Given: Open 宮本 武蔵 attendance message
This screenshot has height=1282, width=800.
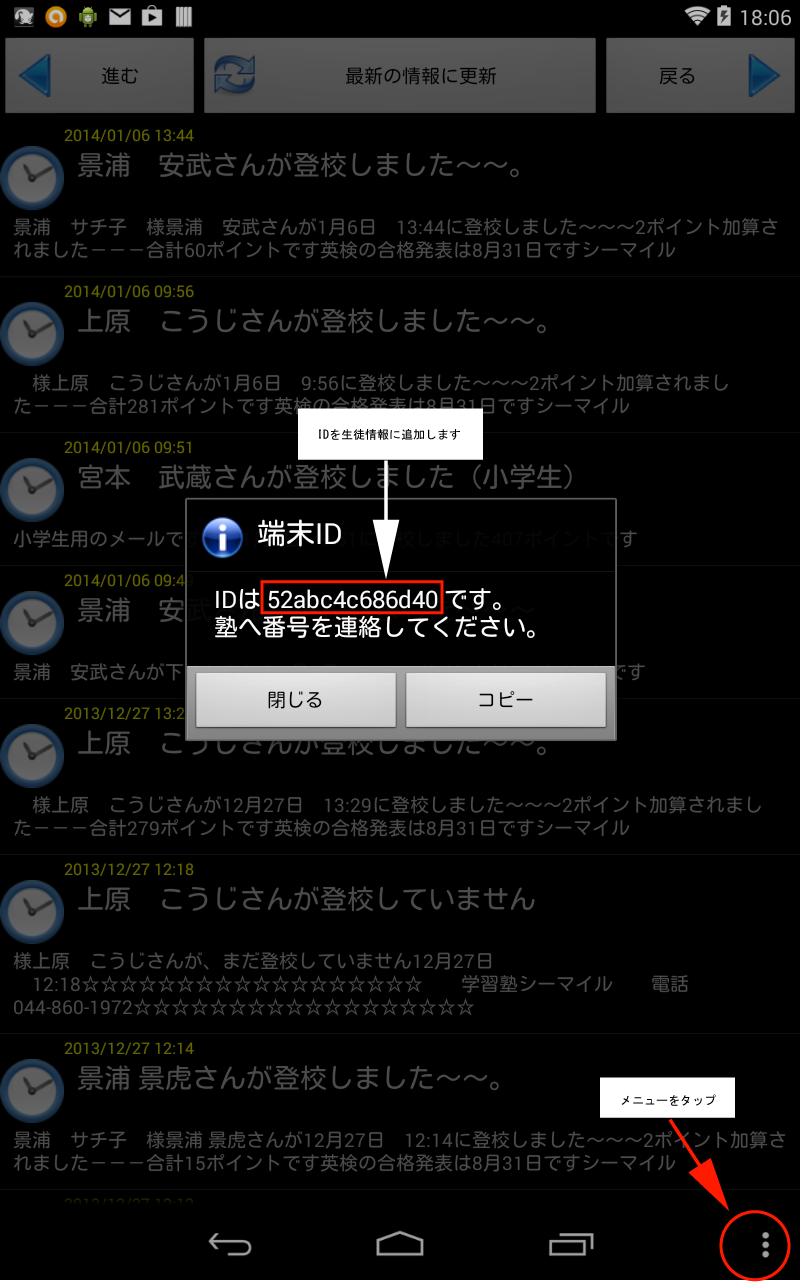Looking at the screenshot, I should (330, 477).
